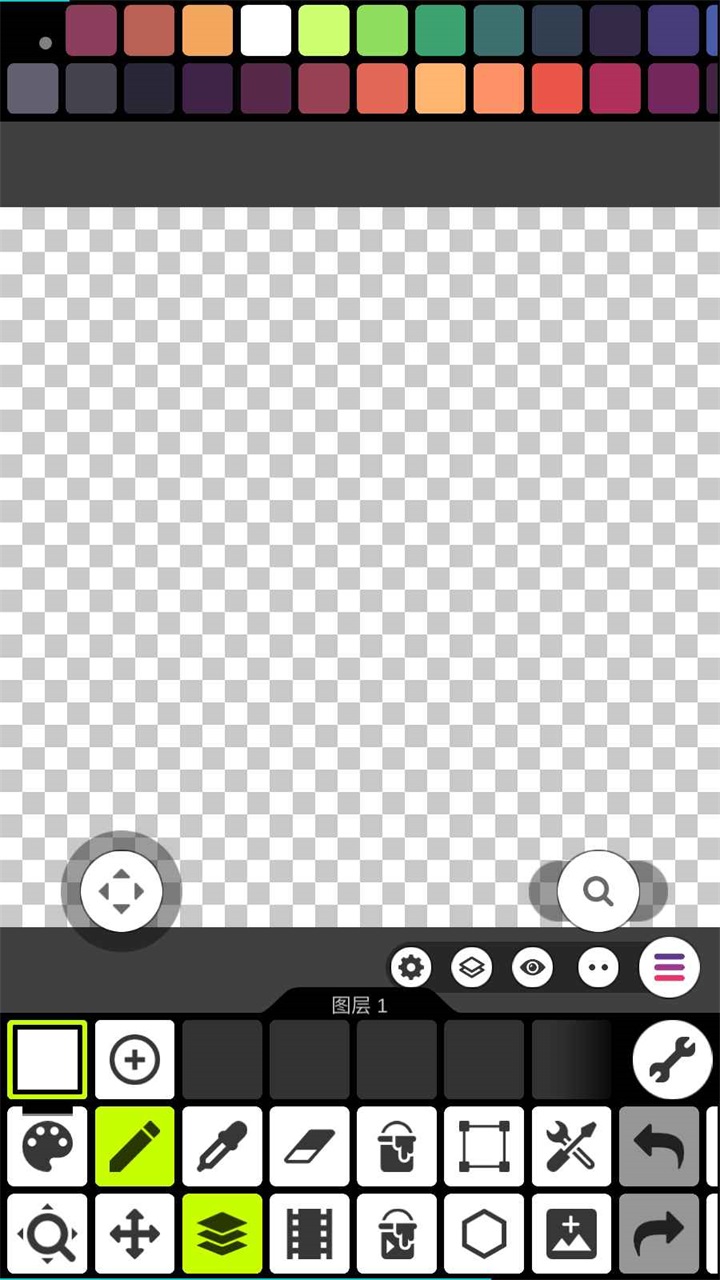
Task: Pick the lime green swatch in the palette
Action: (324, 30)
